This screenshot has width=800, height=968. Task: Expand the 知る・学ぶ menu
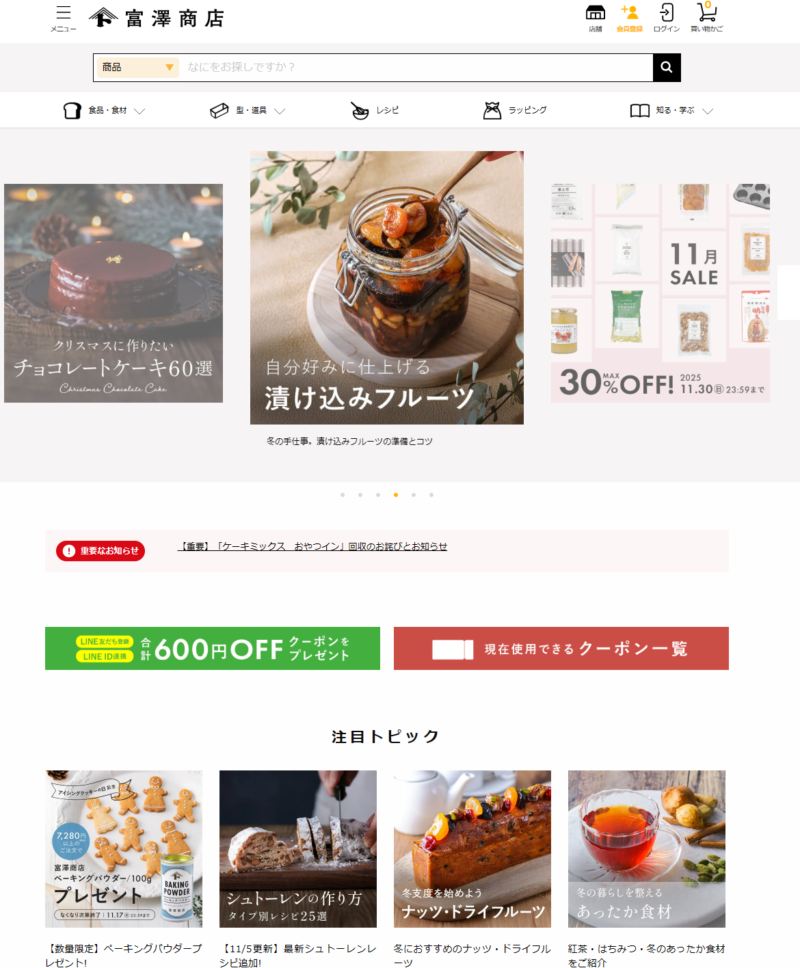[671, 110]
